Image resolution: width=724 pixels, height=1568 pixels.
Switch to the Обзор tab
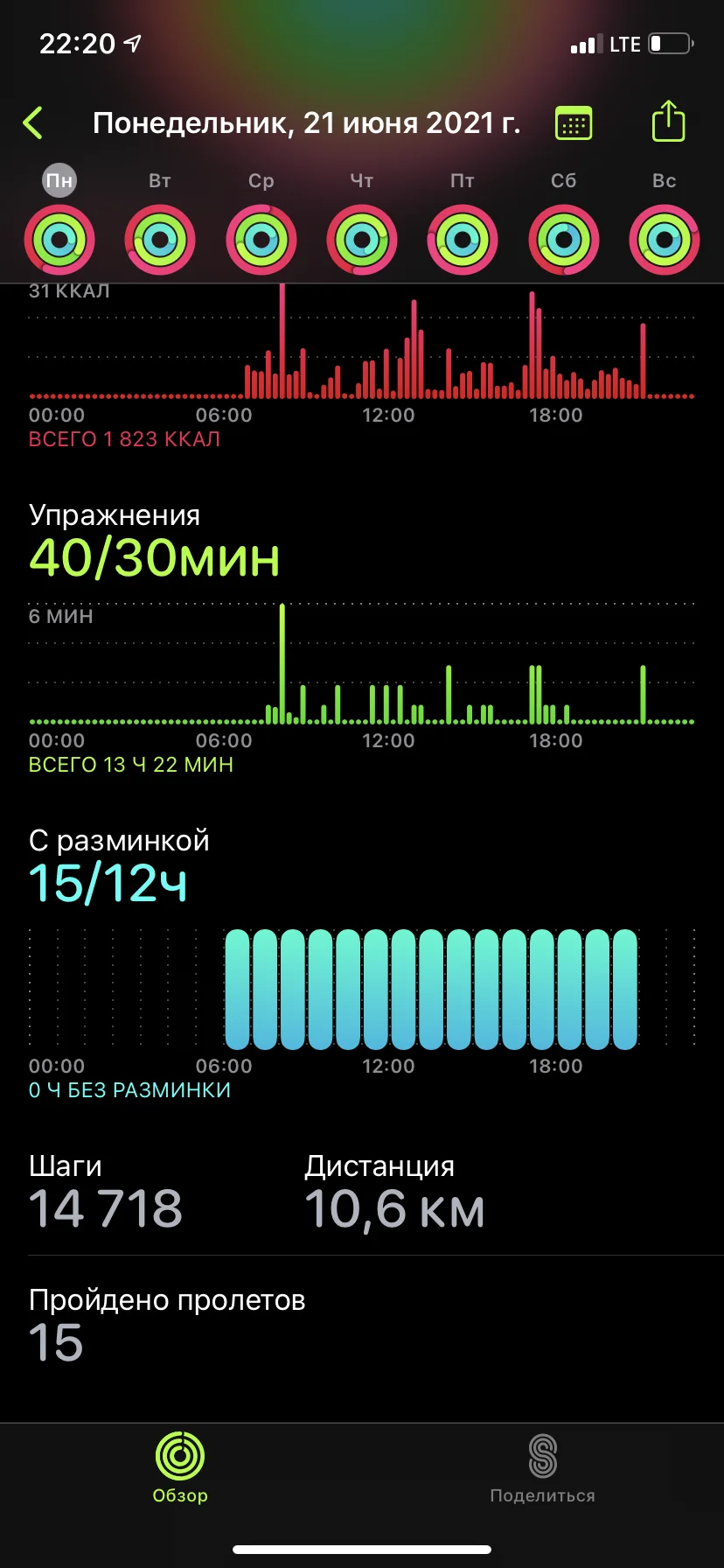tap(180, 1467)
